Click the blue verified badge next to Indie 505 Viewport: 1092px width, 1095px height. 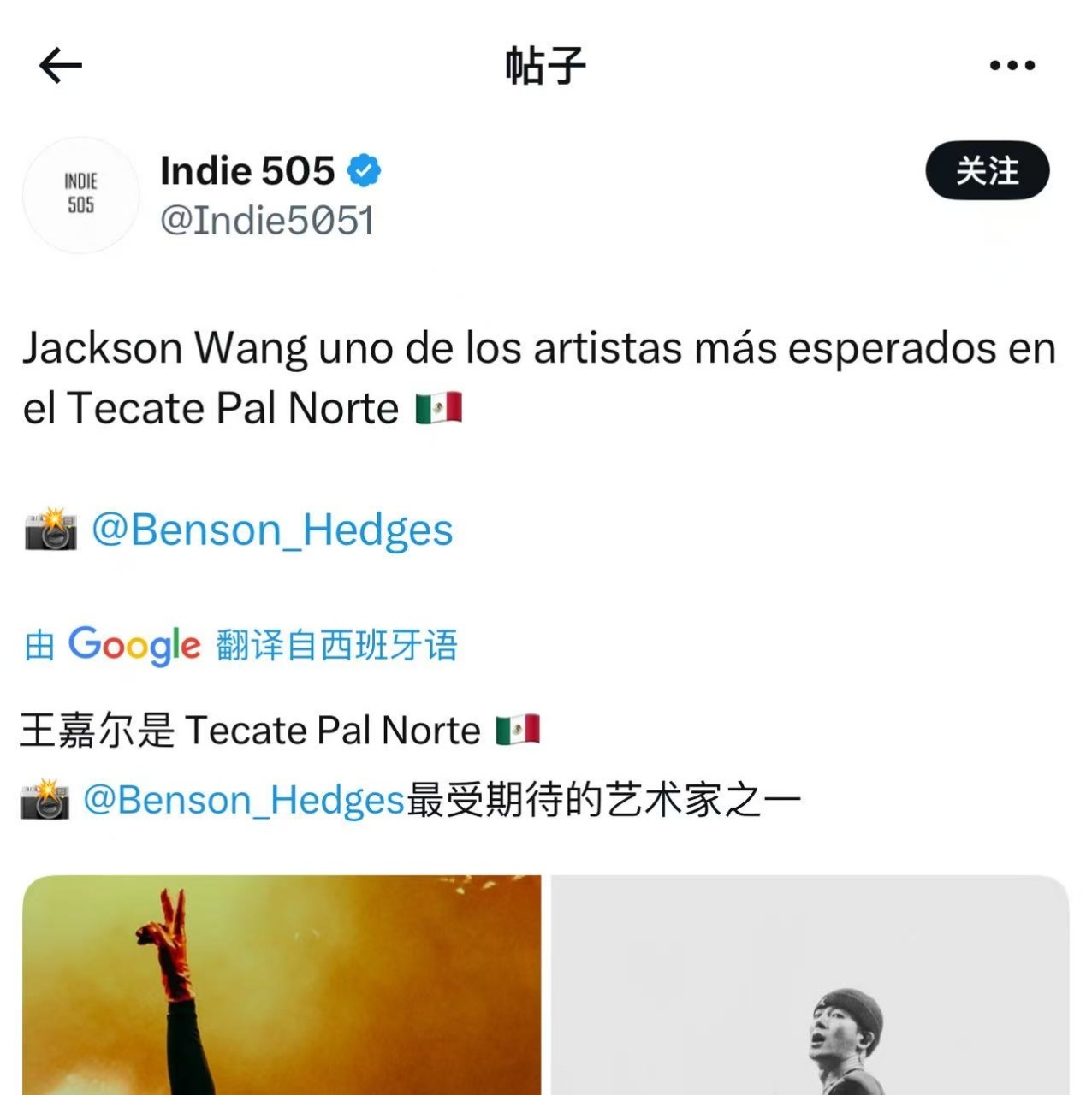click(x=363, y=169)
